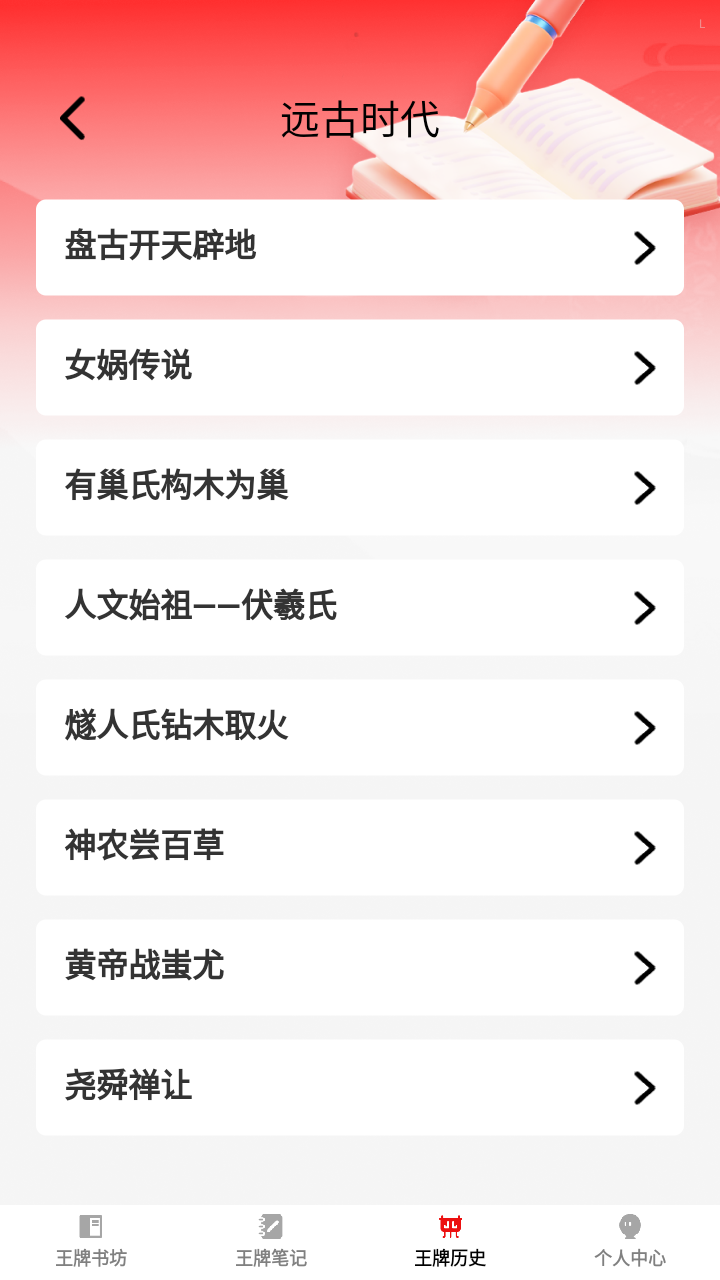Open the 神农尝百草 story
This screenshot has width=720, height=1280.
[x=360, y=847]
